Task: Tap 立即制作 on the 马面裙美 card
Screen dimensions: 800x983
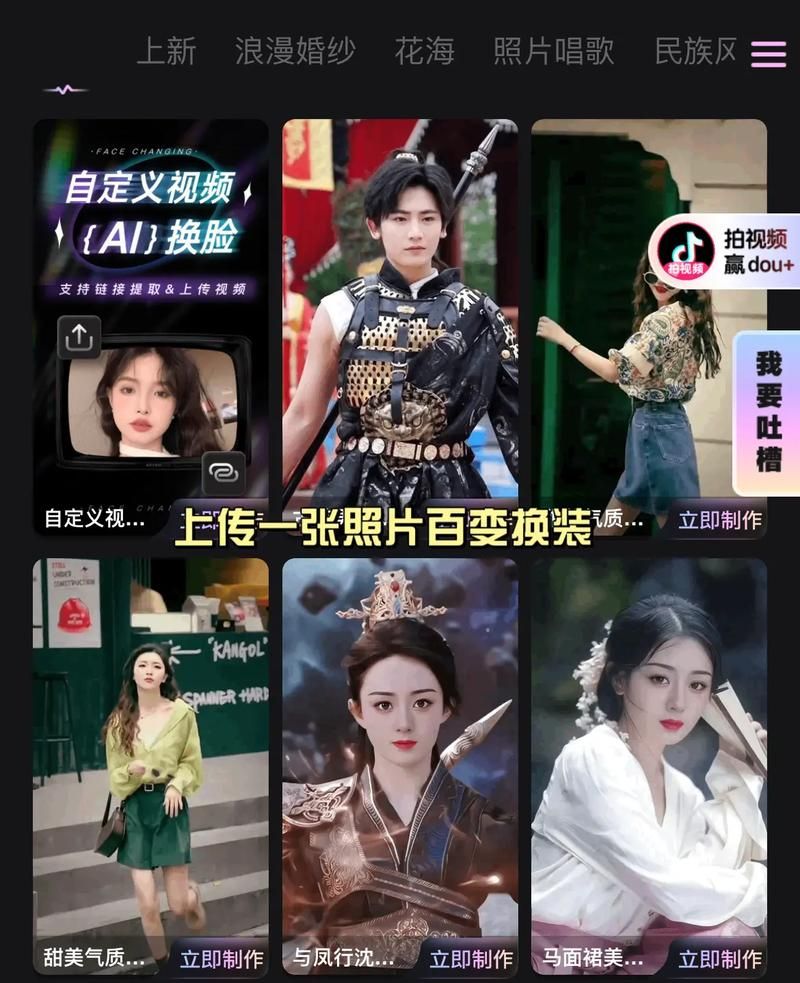Action: point(719,958)
